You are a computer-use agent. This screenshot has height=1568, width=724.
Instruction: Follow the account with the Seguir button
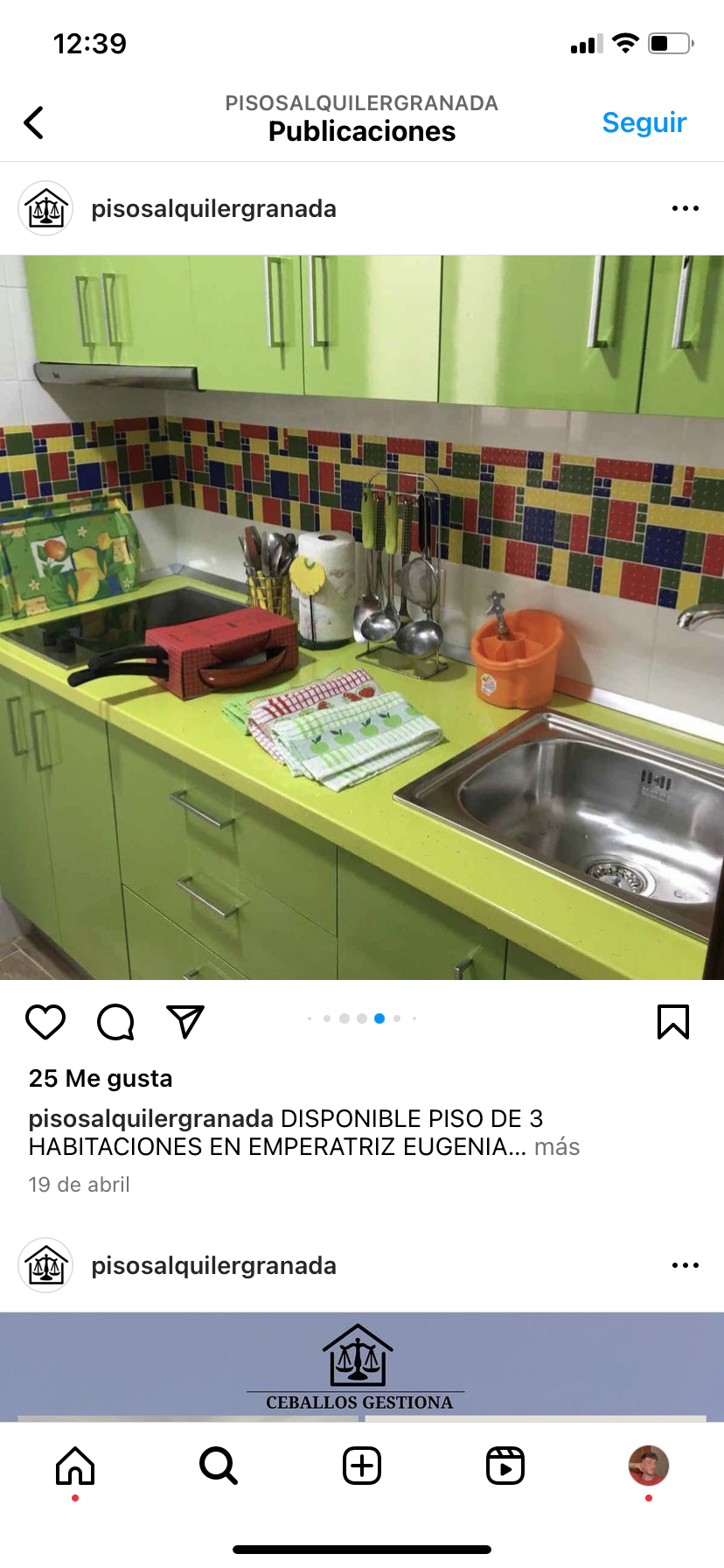[644, 122]
